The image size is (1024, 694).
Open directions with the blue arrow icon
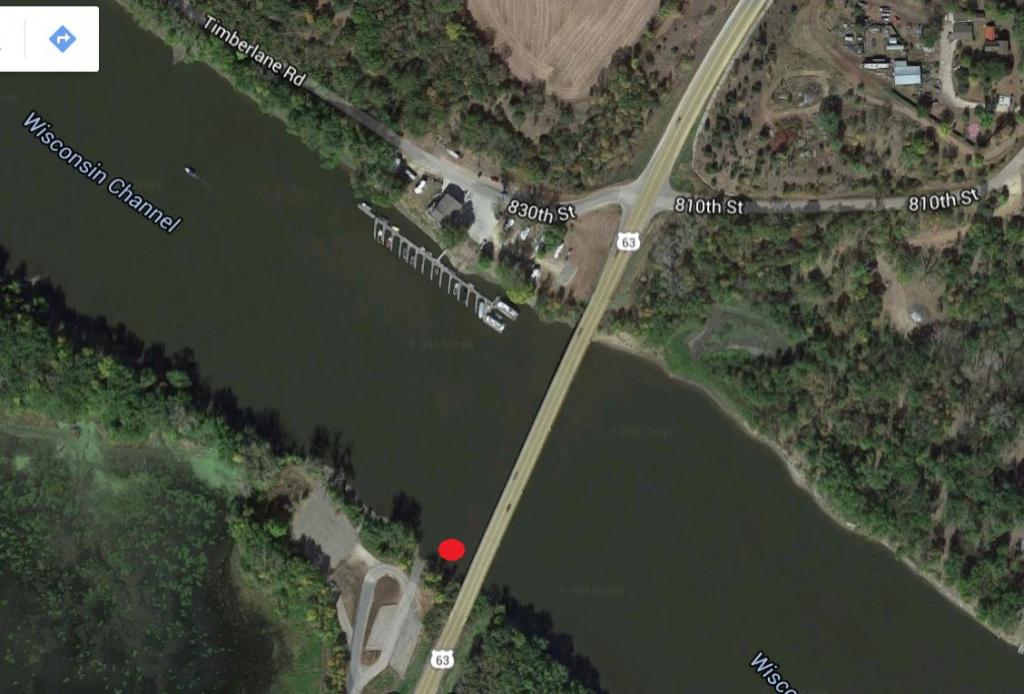click(x=63, y=39)
